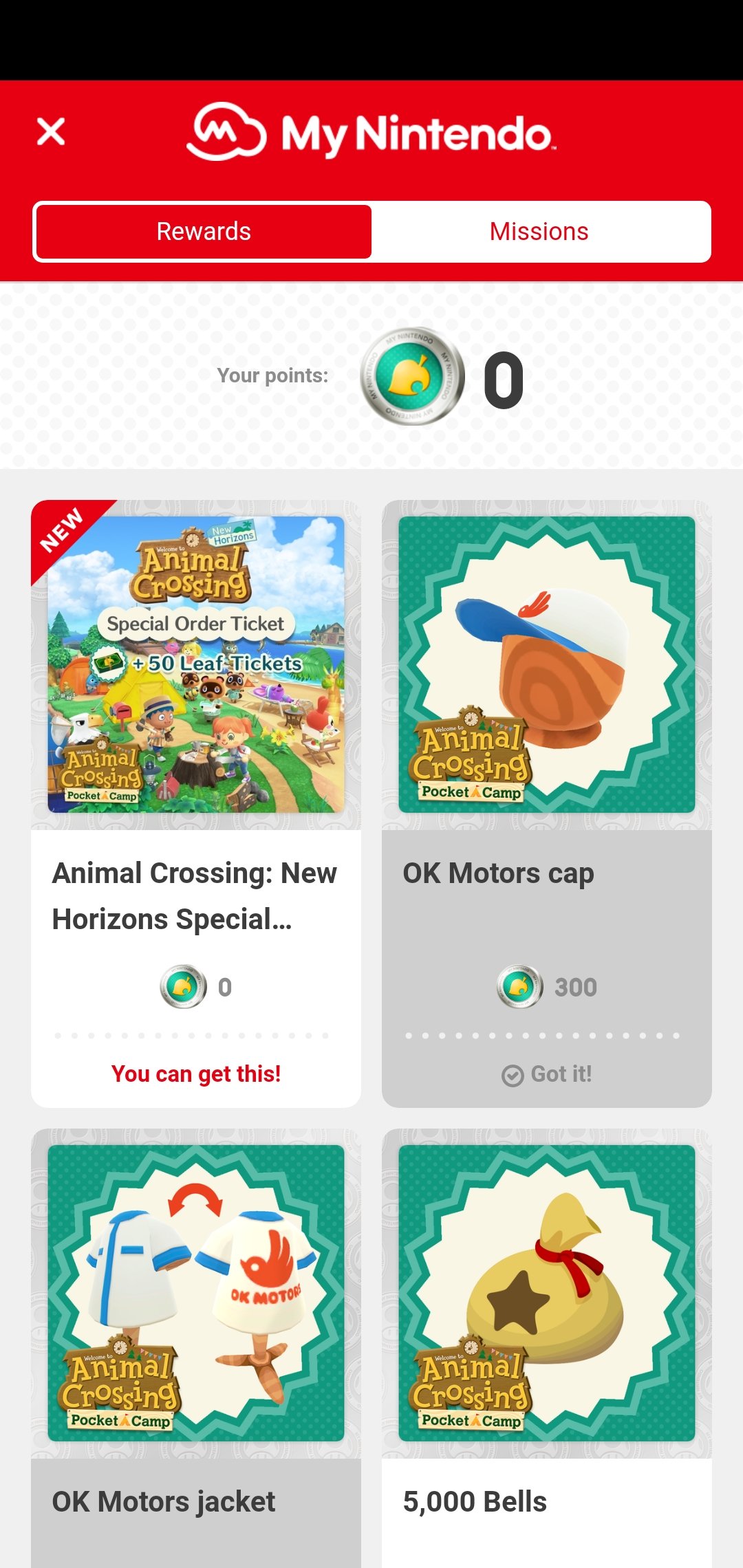743x1568 pixels.
Task: Select the Rewards tab
Action: 204,232
